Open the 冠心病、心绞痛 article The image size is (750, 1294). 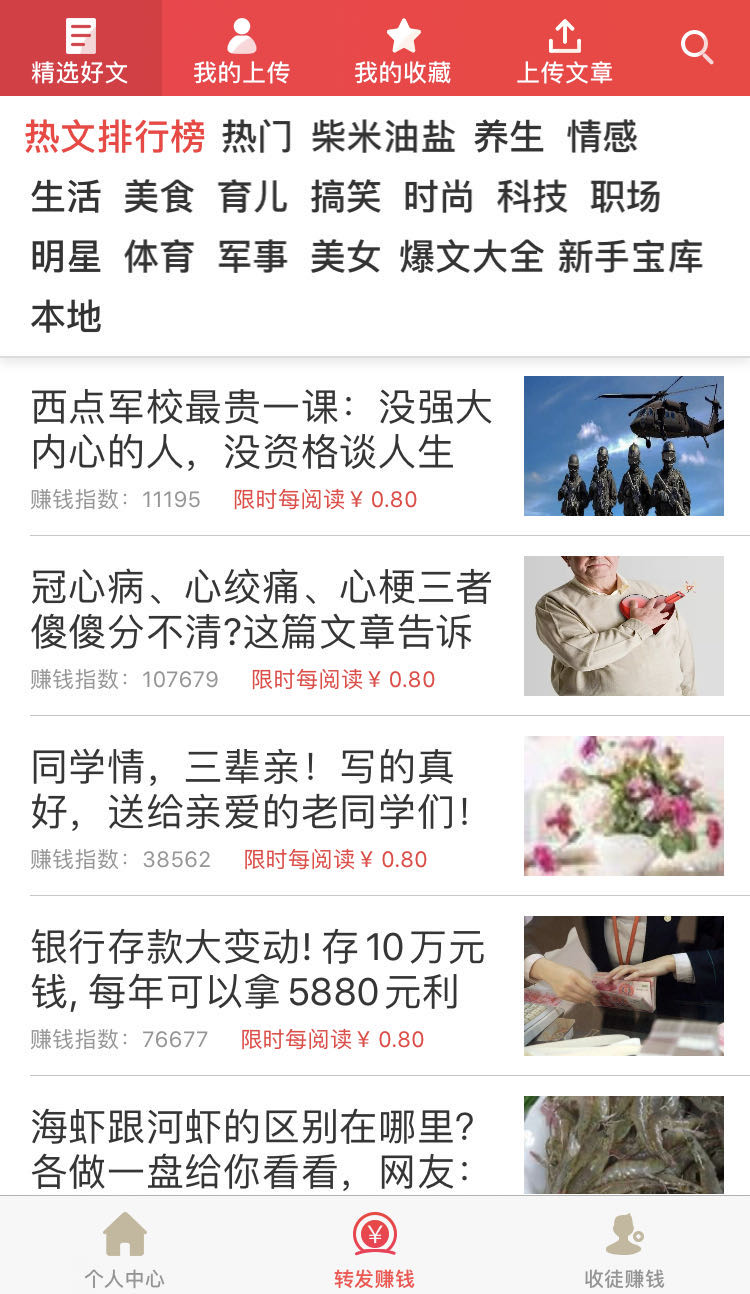(x=375, y=626)
